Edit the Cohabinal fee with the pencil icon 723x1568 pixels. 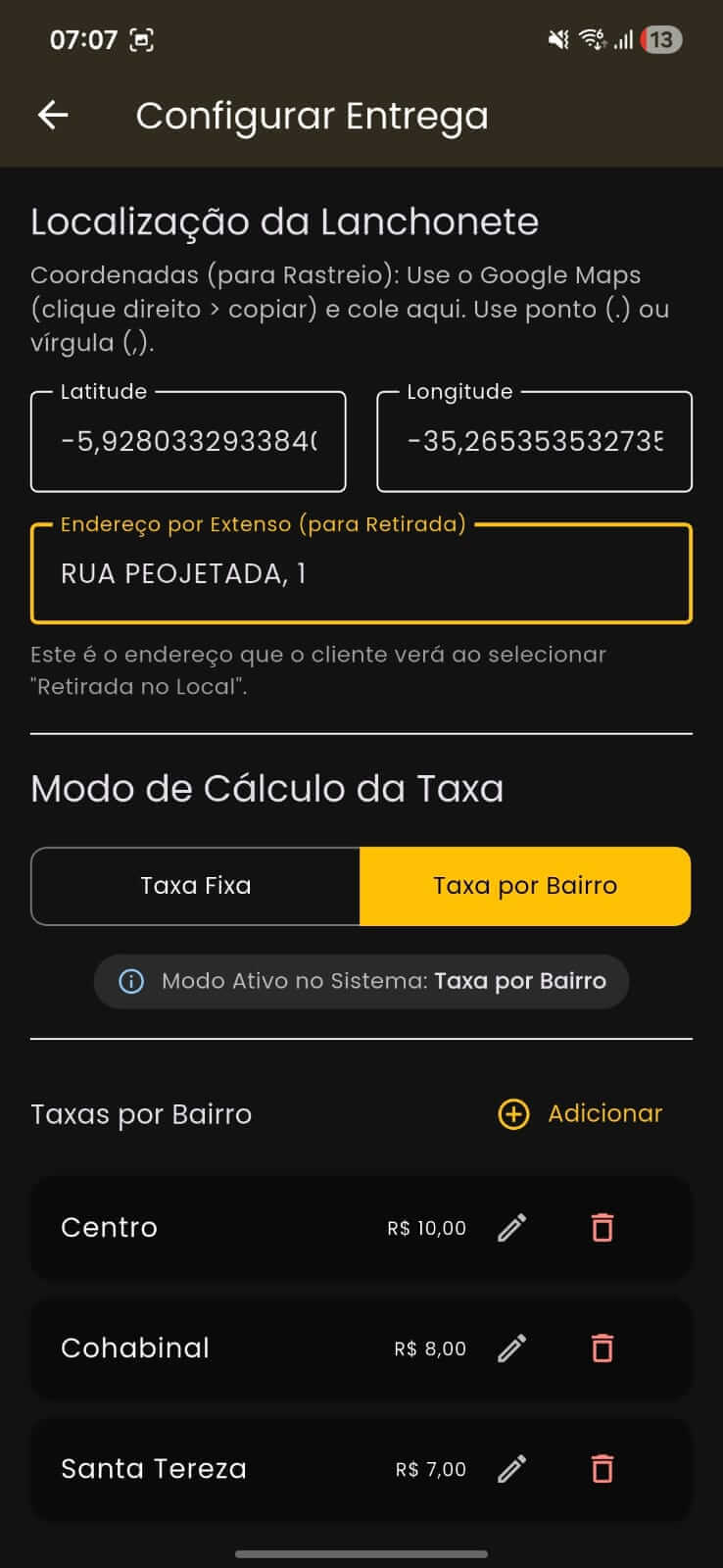coord(511,1347)
